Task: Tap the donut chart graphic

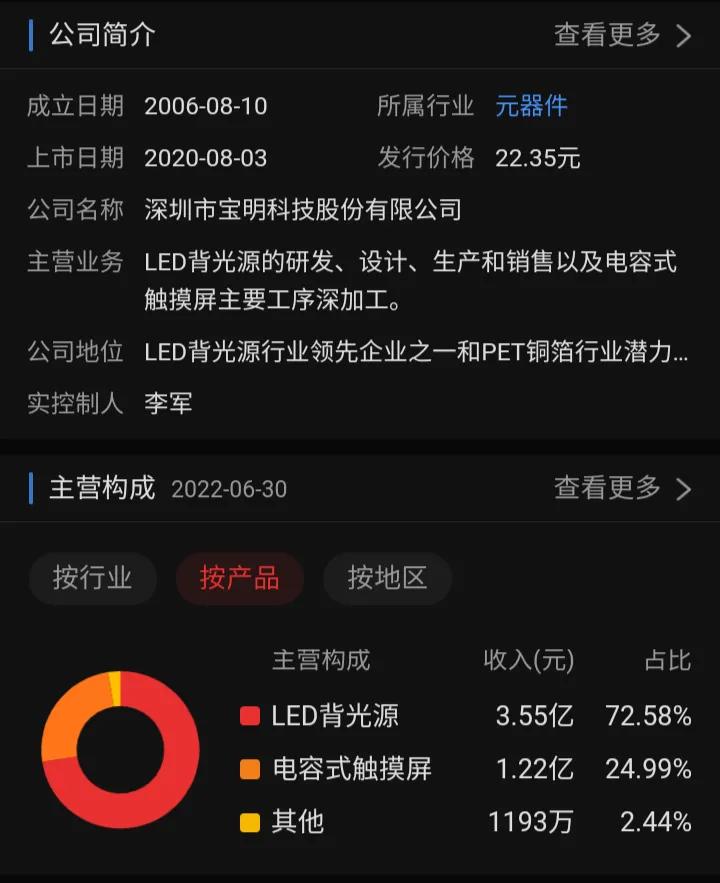Action: (120, 748)
